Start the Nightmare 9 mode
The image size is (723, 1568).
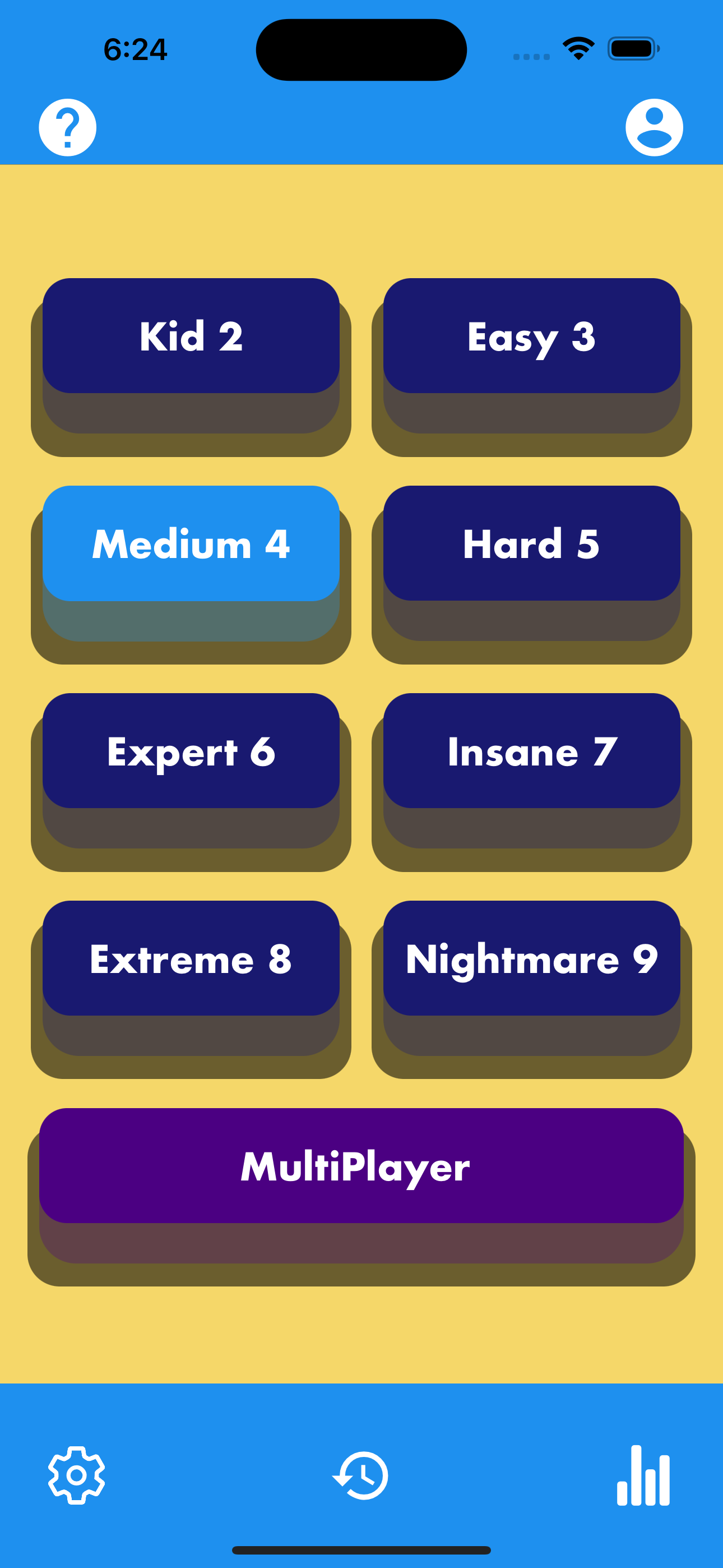(x=531, y=959)
